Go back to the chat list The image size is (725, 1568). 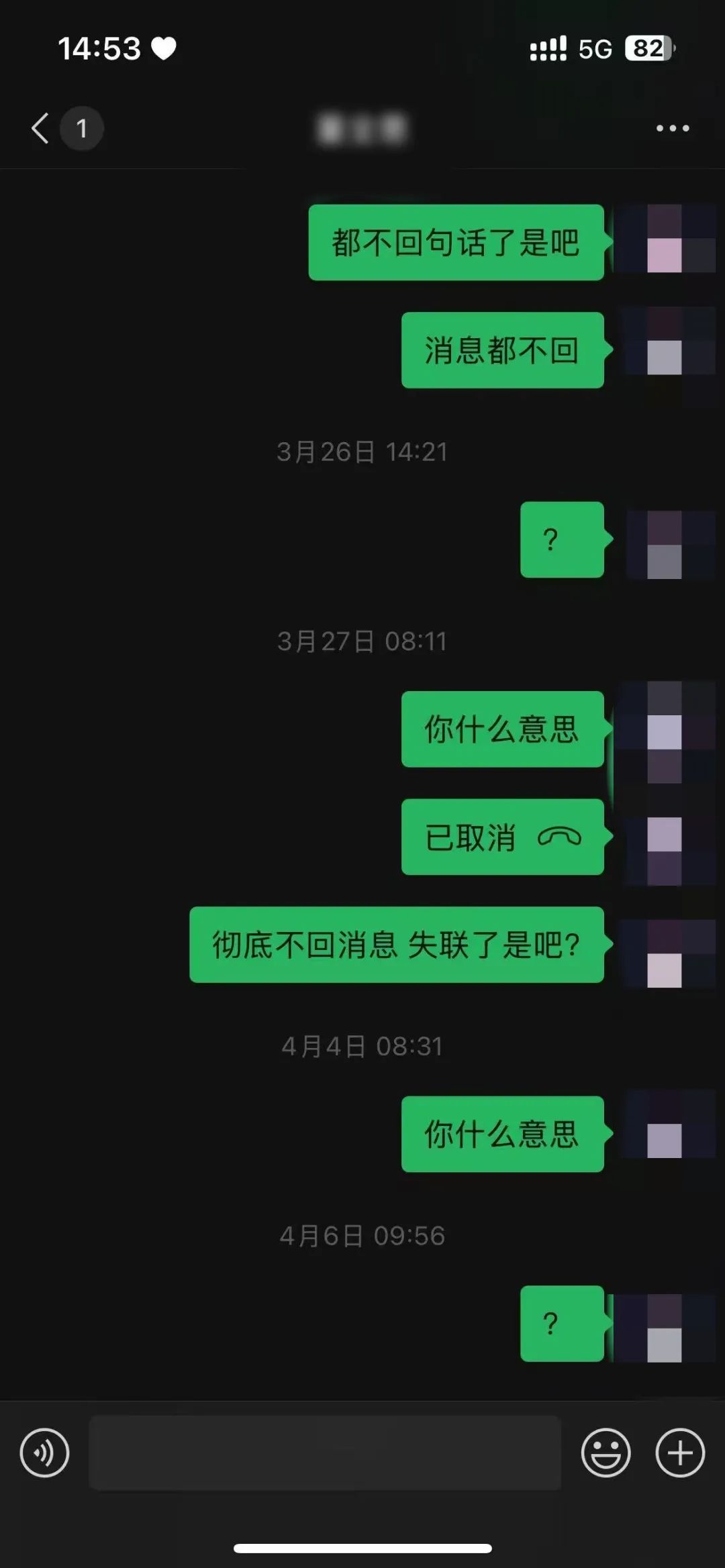click(x=42, y=128)
